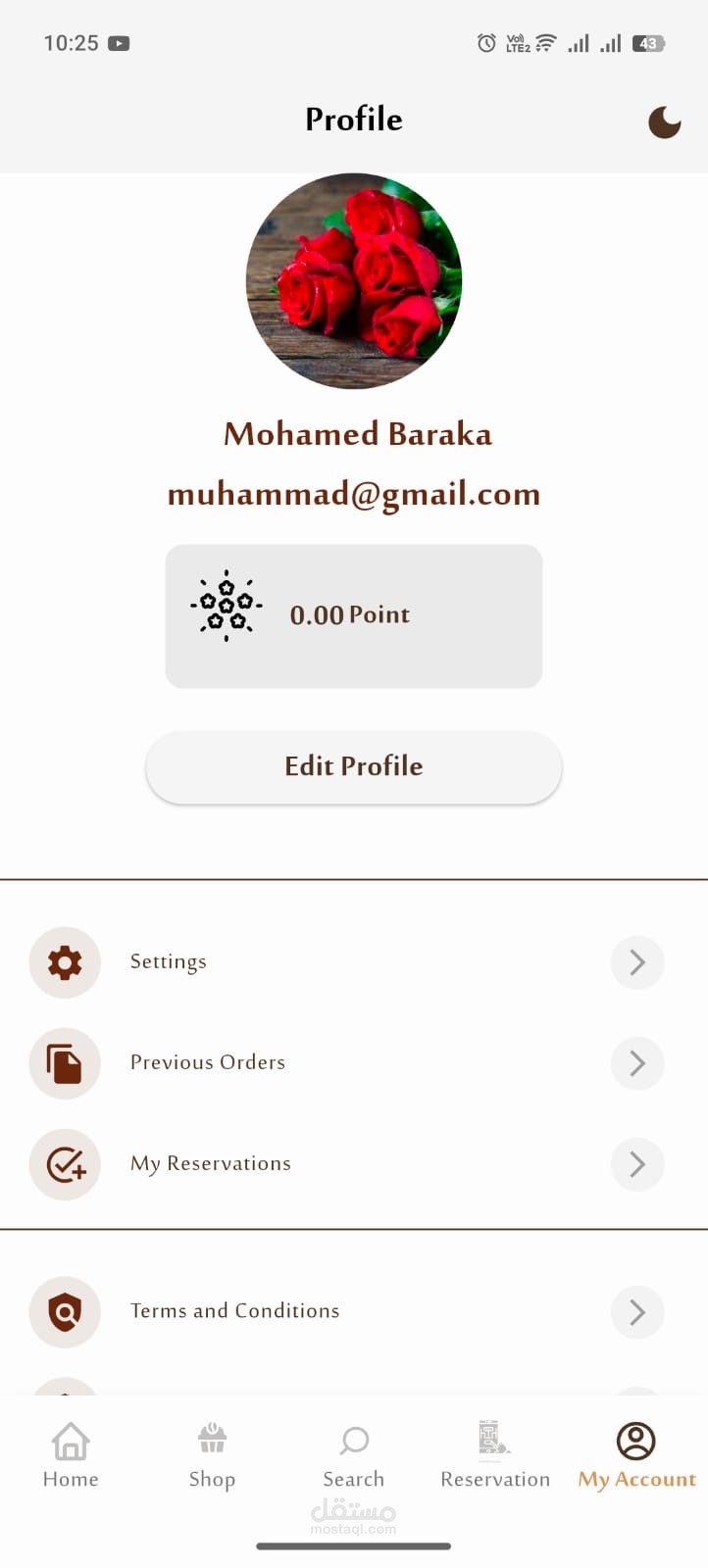This screenshot has width=708, height=1568.
Task: Toggle dark mode with the moon icon
Action: coord(664,122)
